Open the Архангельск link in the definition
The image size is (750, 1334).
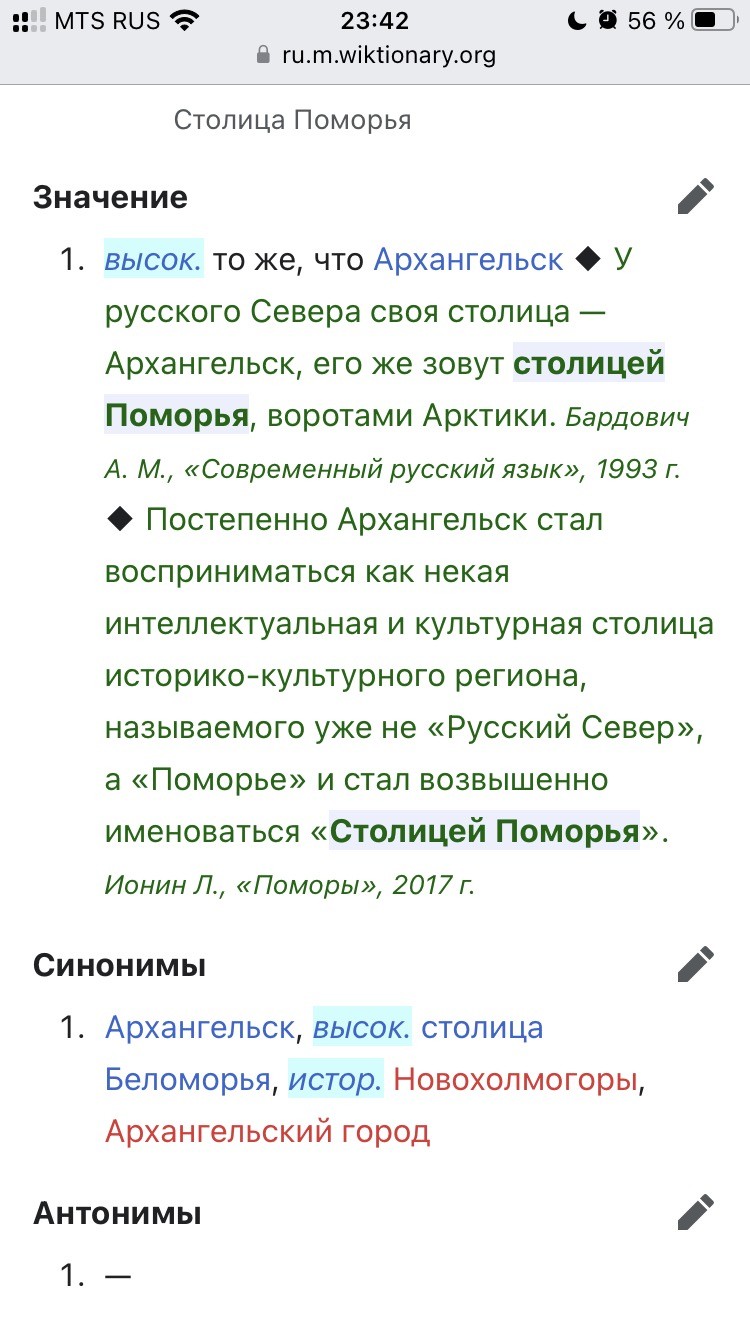pos(468,260)
